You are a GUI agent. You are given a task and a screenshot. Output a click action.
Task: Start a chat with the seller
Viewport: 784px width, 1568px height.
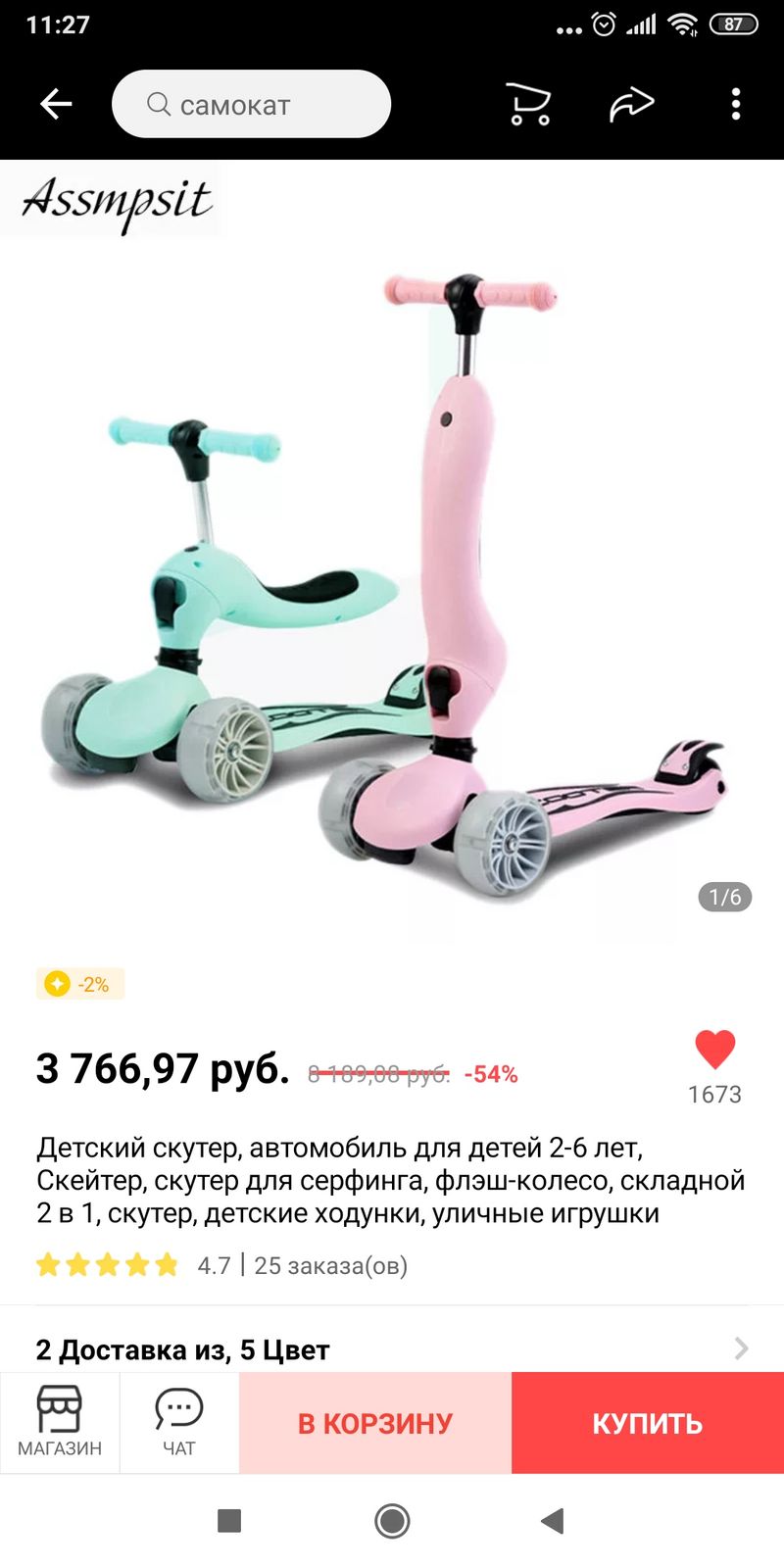(x=179, y=1422)
